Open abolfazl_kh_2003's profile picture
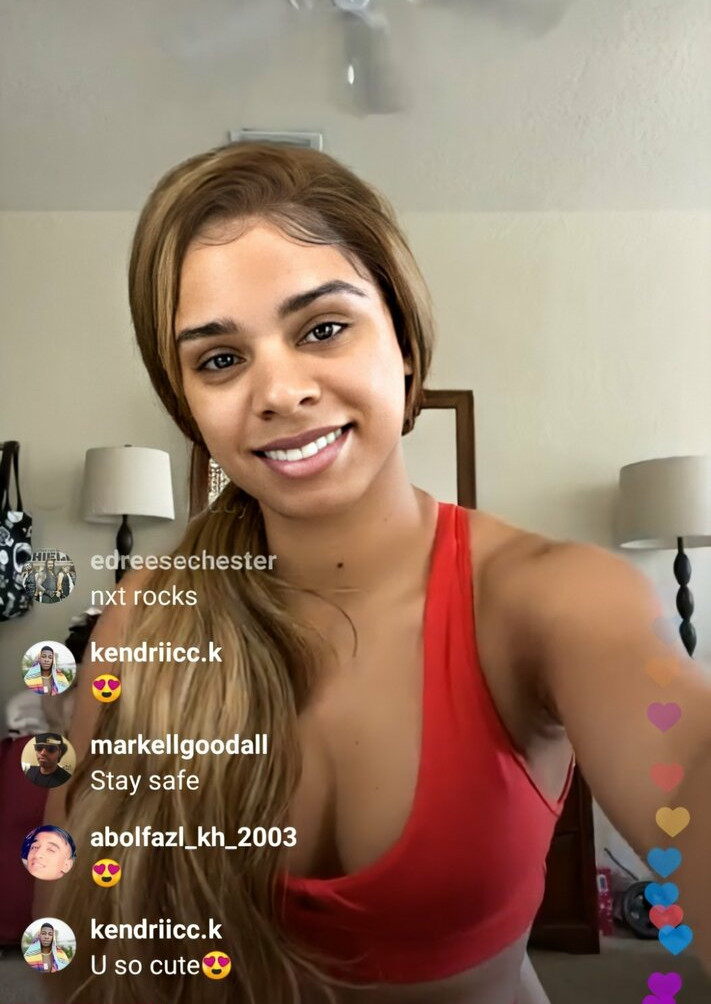The width and height of the screenshot is (711, 1004). [48, 852]
